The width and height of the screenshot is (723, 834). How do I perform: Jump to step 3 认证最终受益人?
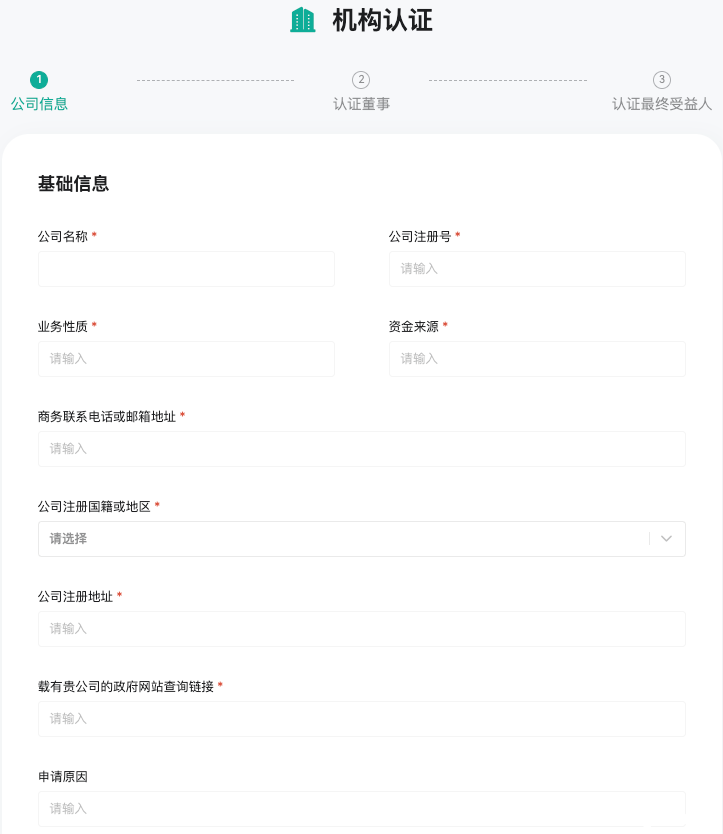tap(661, 91)
